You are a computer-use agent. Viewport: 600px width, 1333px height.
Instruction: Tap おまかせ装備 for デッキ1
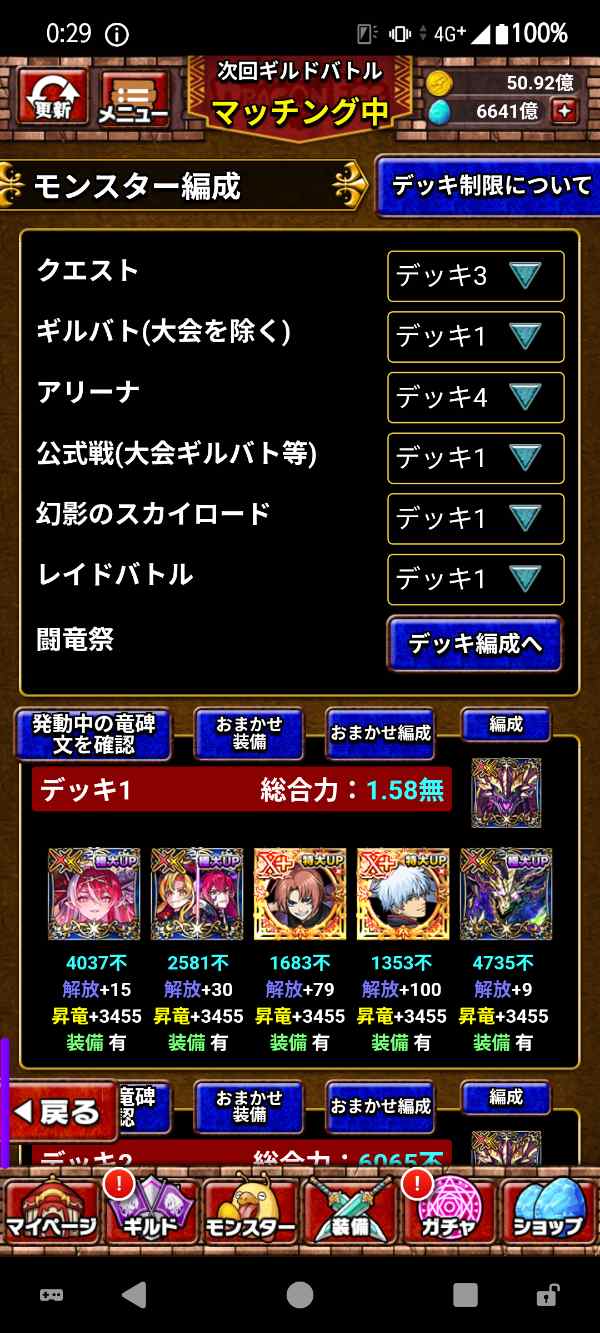(249, 734)
